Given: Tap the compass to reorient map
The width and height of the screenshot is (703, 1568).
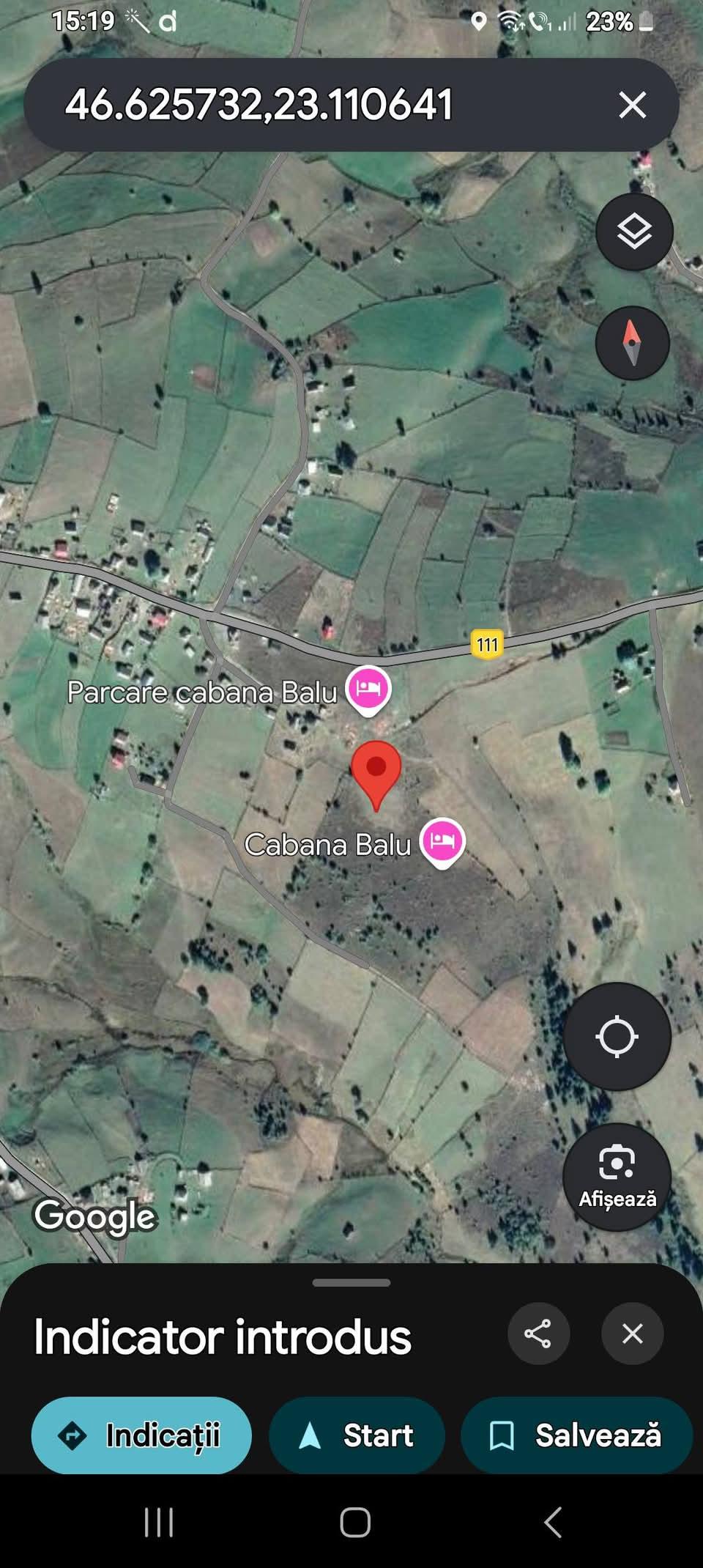Looking at the screenshot, I should tap(632, 343).
